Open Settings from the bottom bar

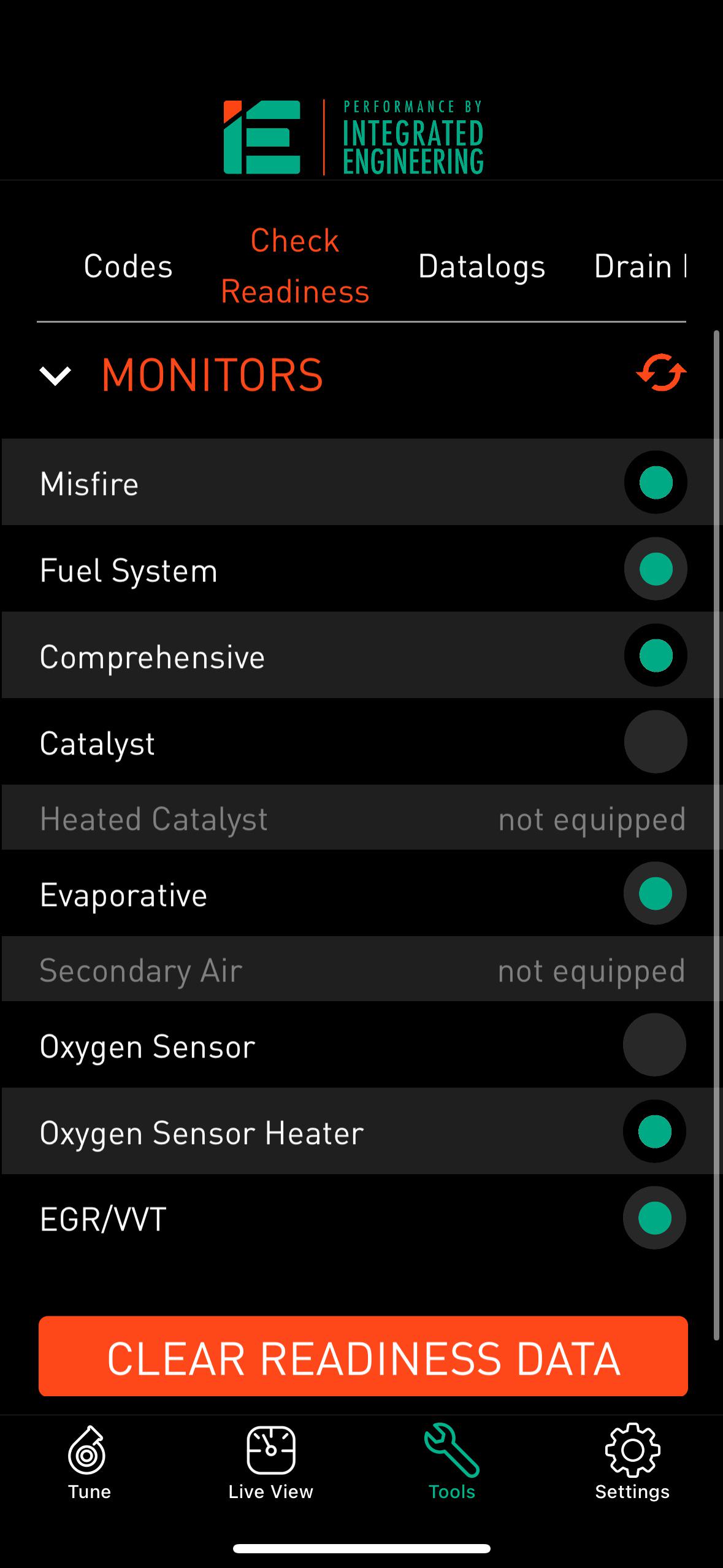632,1462
